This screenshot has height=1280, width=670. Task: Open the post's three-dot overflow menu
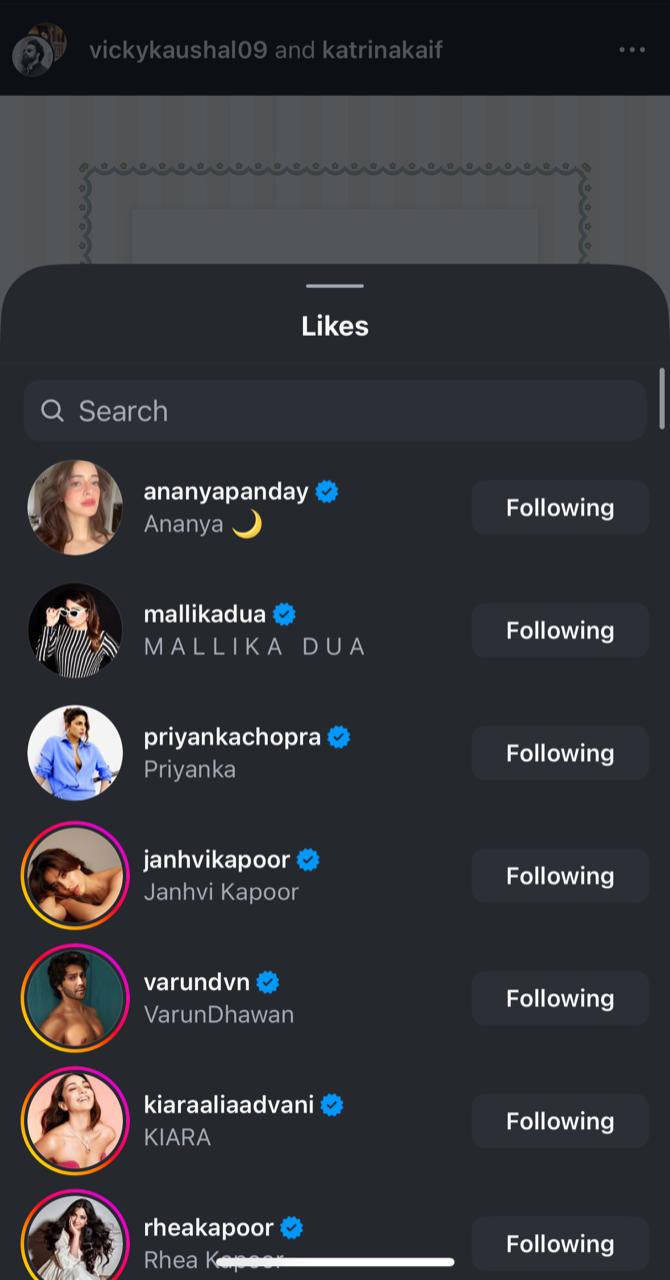click(x=631, y=50)
